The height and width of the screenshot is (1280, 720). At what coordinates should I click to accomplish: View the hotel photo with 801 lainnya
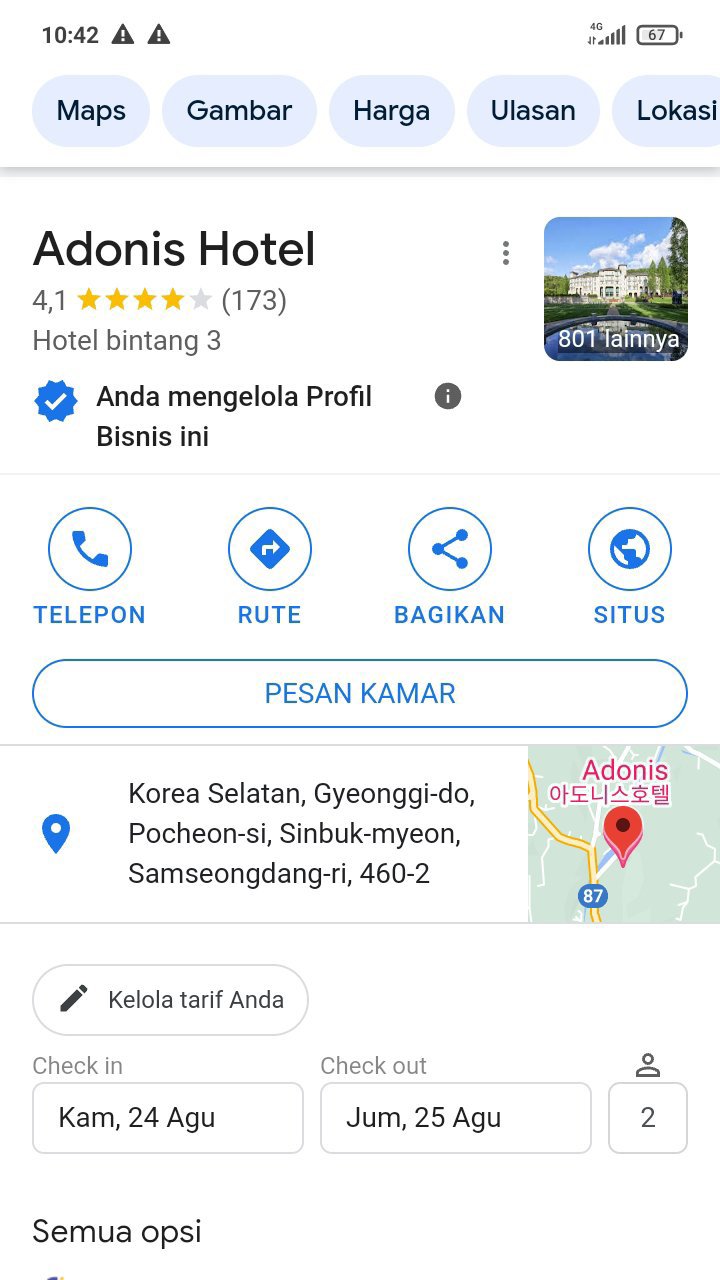pyautogui.click(x=615, y=288)
